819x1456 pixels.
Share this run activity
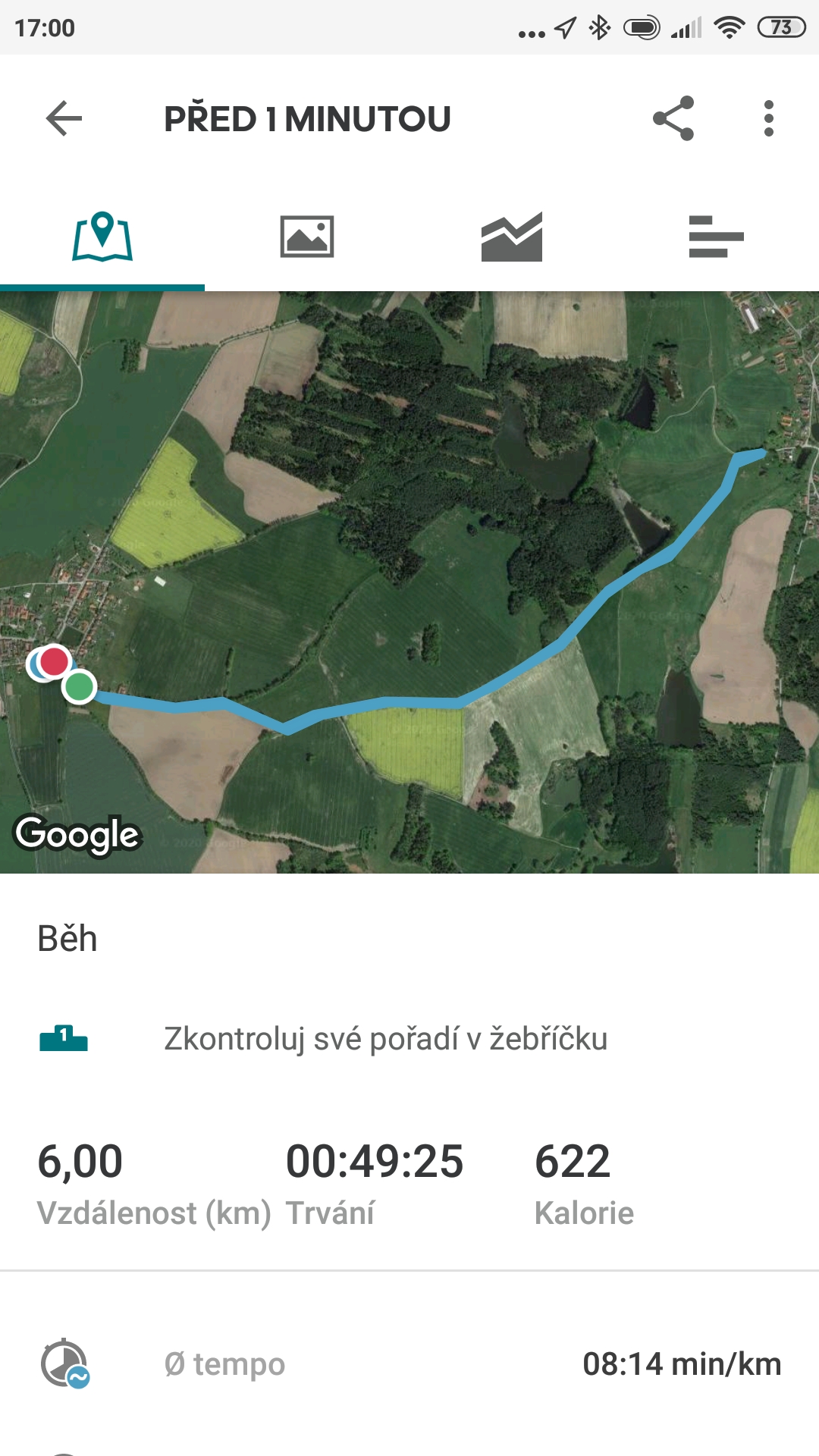673,118
